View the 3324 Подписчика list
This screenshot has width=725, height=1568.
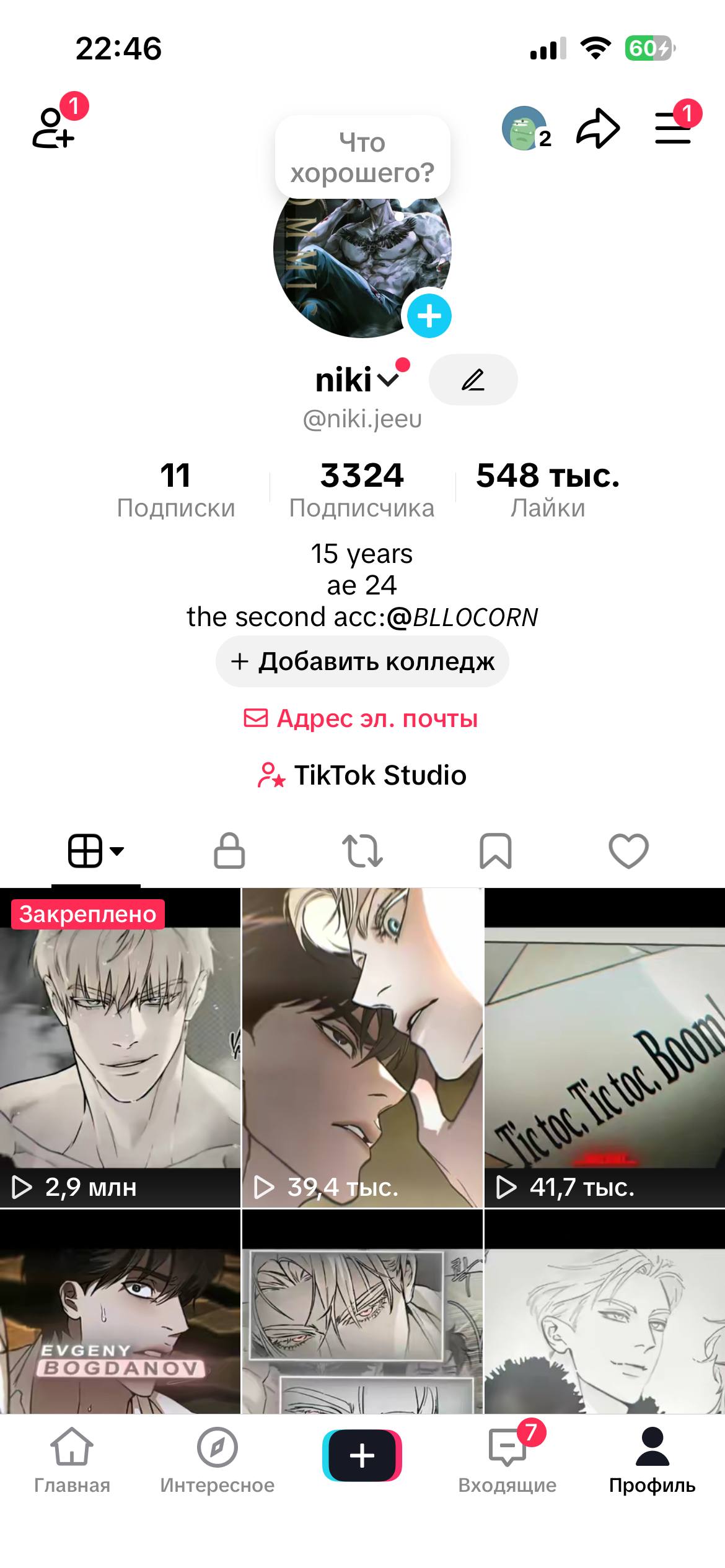click(x=362, y=490)
